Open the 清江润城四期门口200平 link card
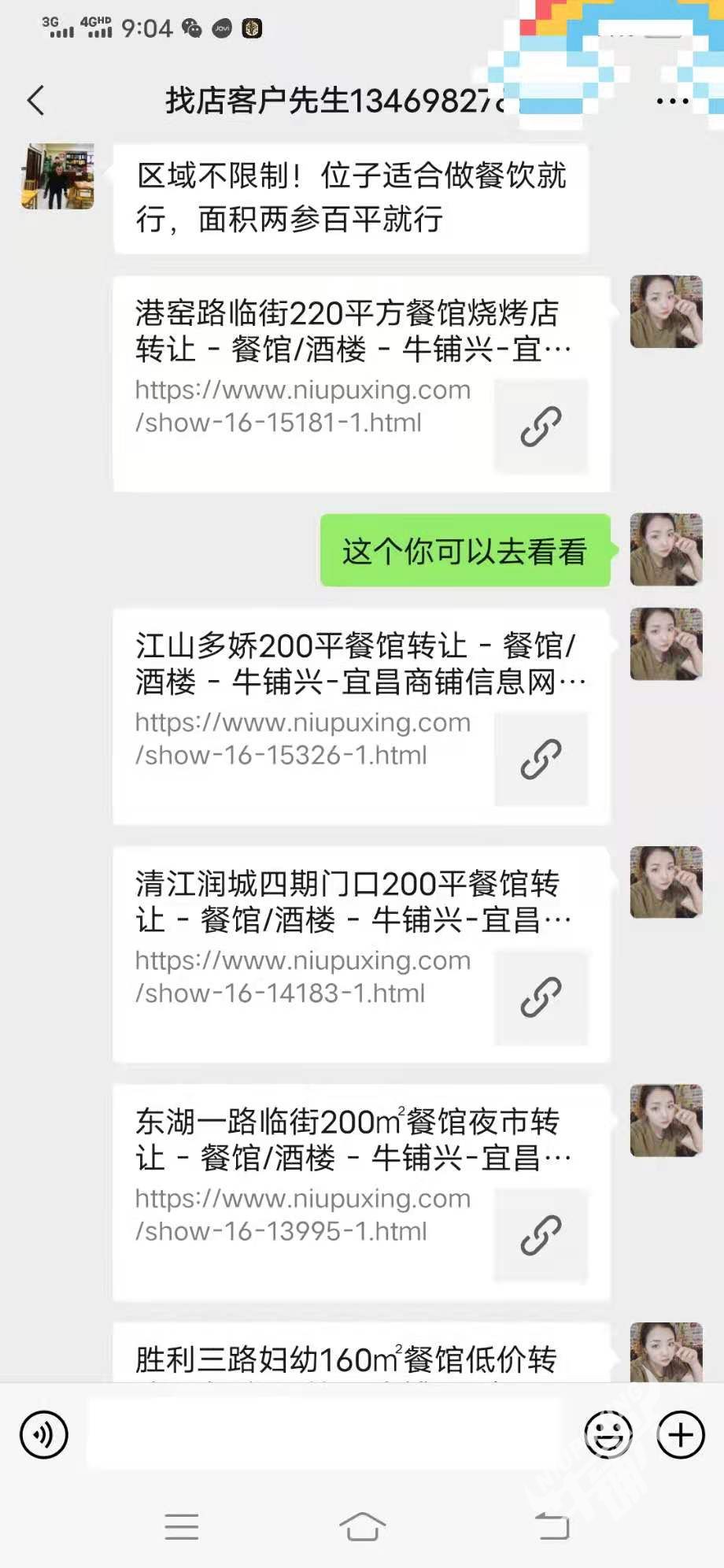724x1568 pixels. [361, 955]
